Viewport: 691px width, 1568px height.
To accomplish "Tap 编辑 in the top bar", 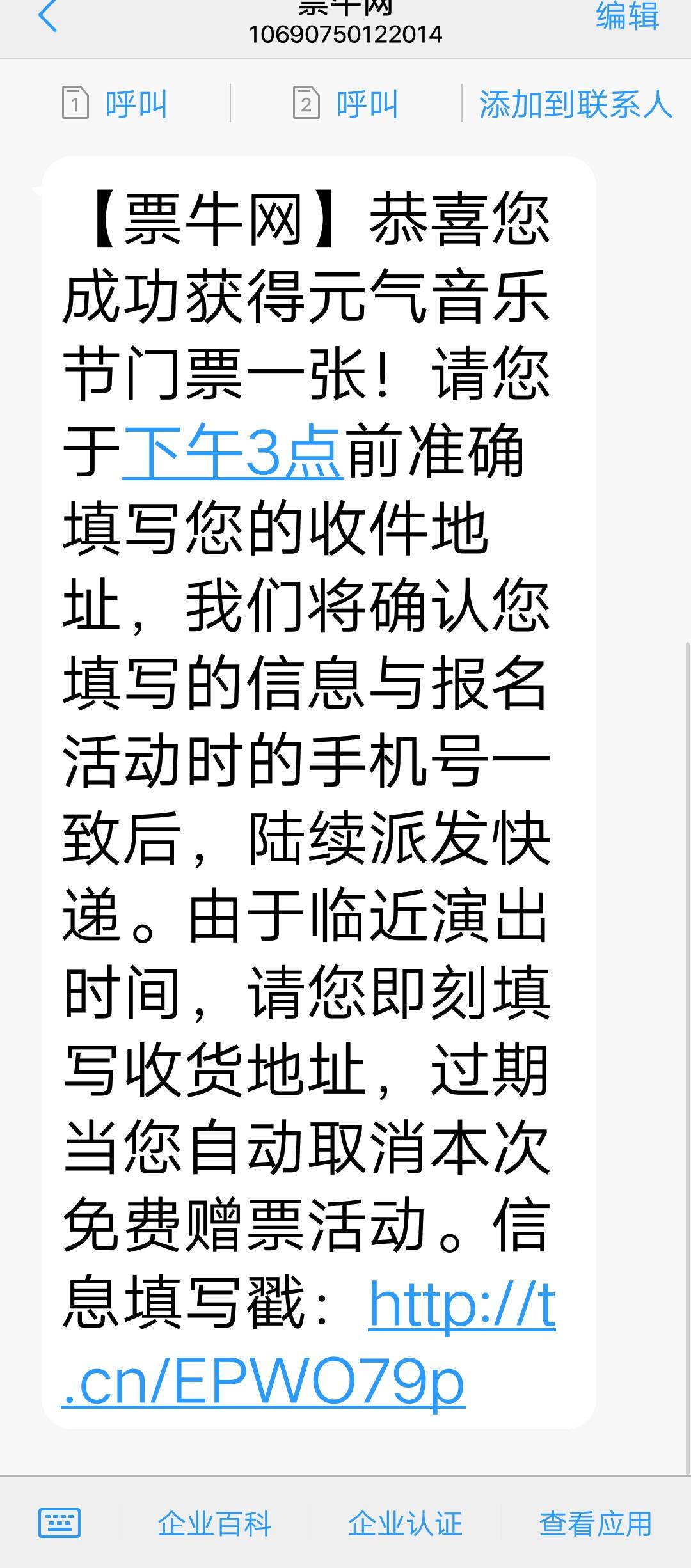I will coord(626,17).
